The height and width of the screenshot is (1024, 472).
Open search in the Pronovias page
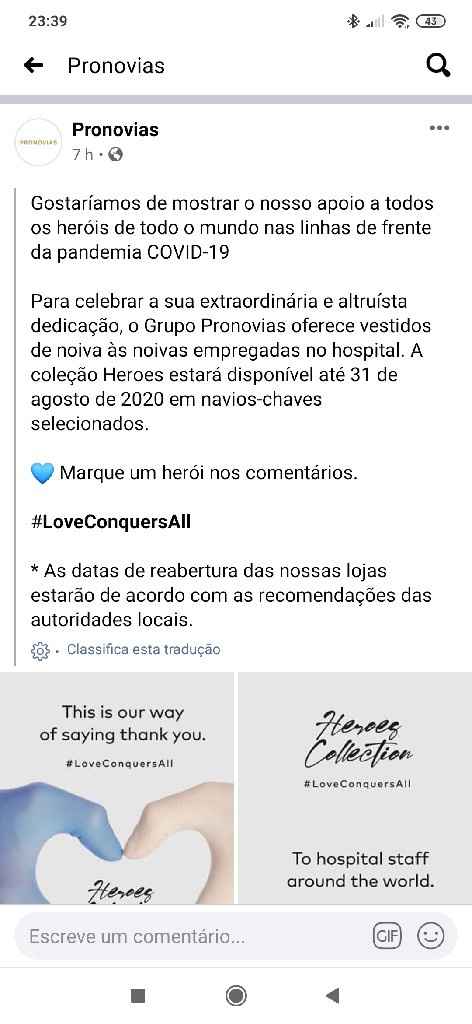pyautogui.click(x=438, y=65)
